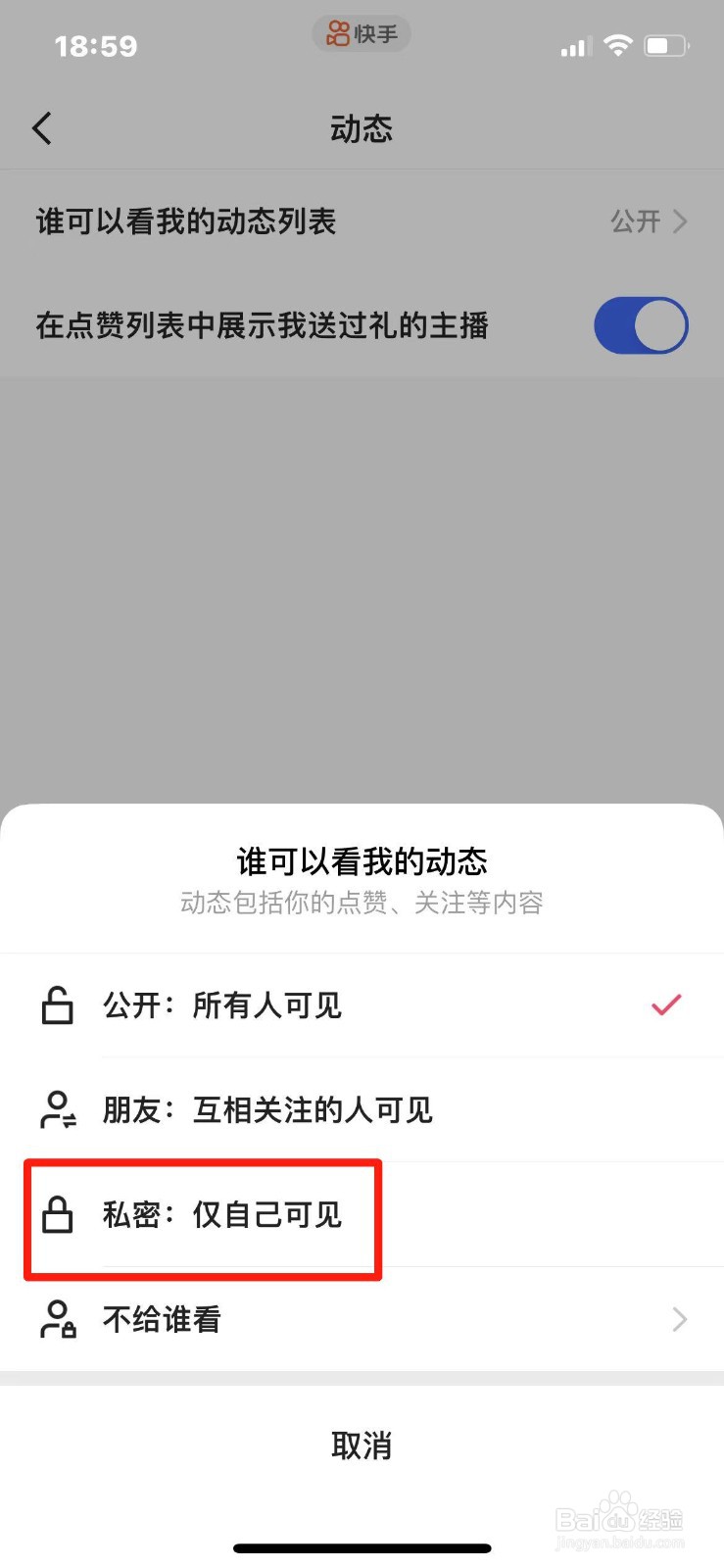The image size is (724, 1568).
Task: Click the locked padlock icon beside 私密
Action: pos(57,1215)
